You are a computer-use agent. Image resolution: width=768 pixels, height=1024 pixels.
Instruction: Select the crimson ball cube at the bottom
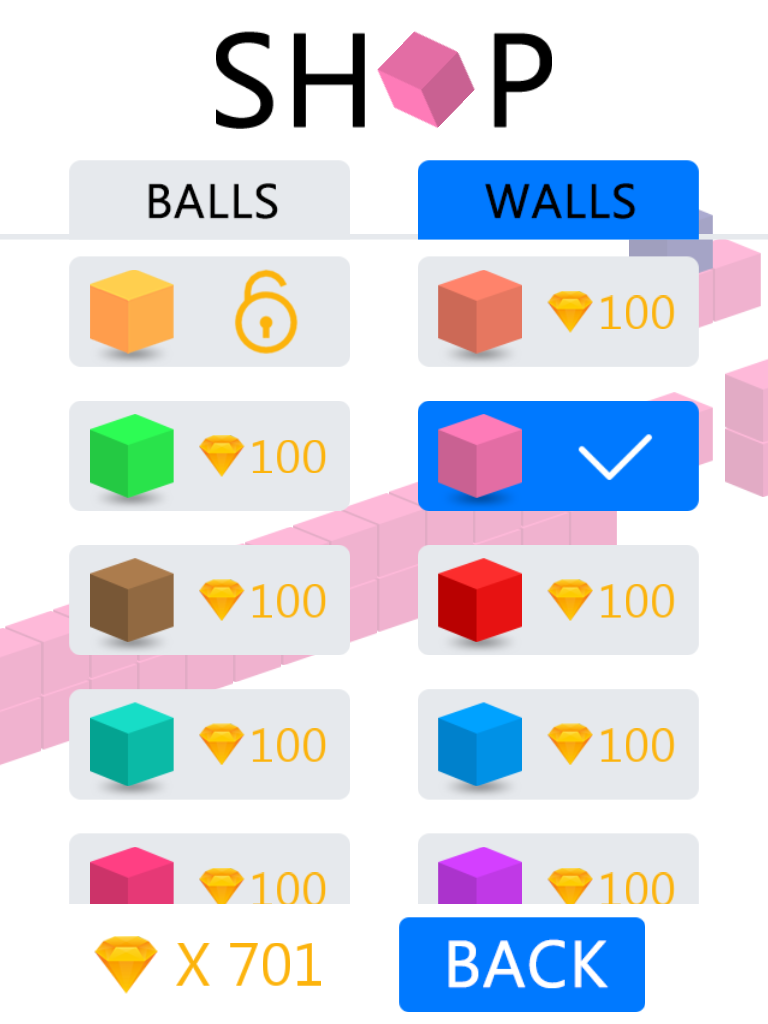(208, 880)
